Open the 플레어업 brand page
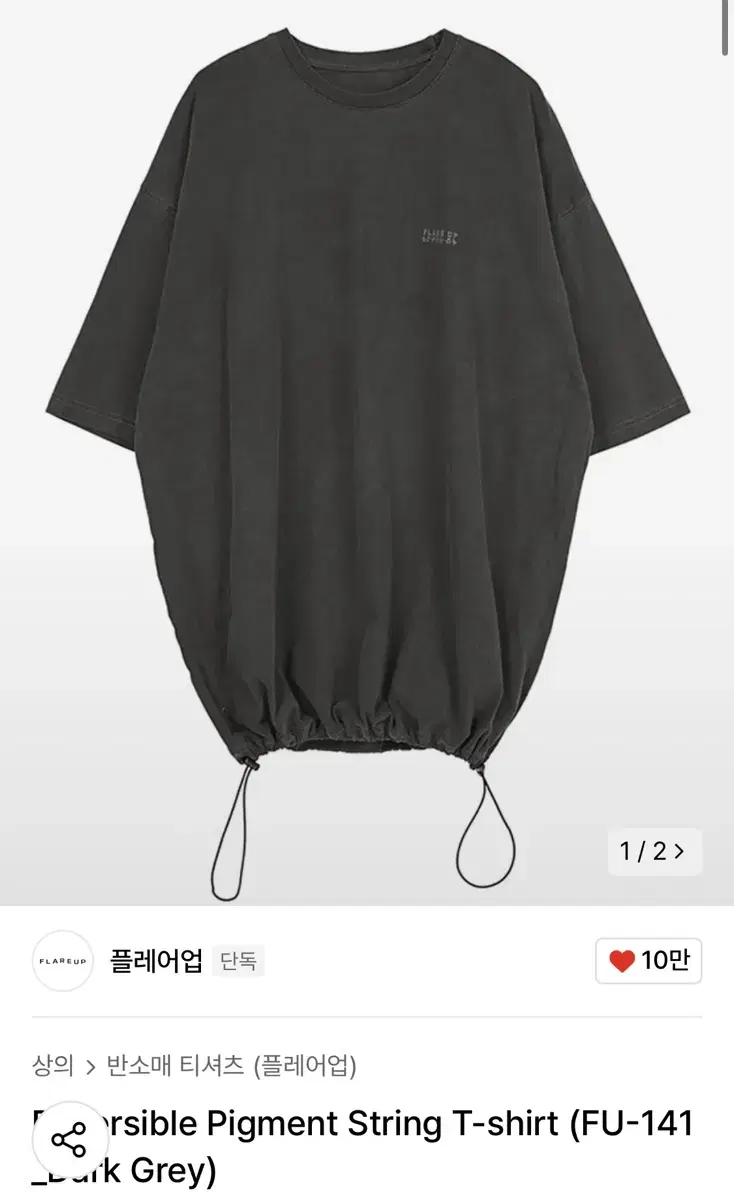The image size is (734, 1200). [x=156, y=961]
